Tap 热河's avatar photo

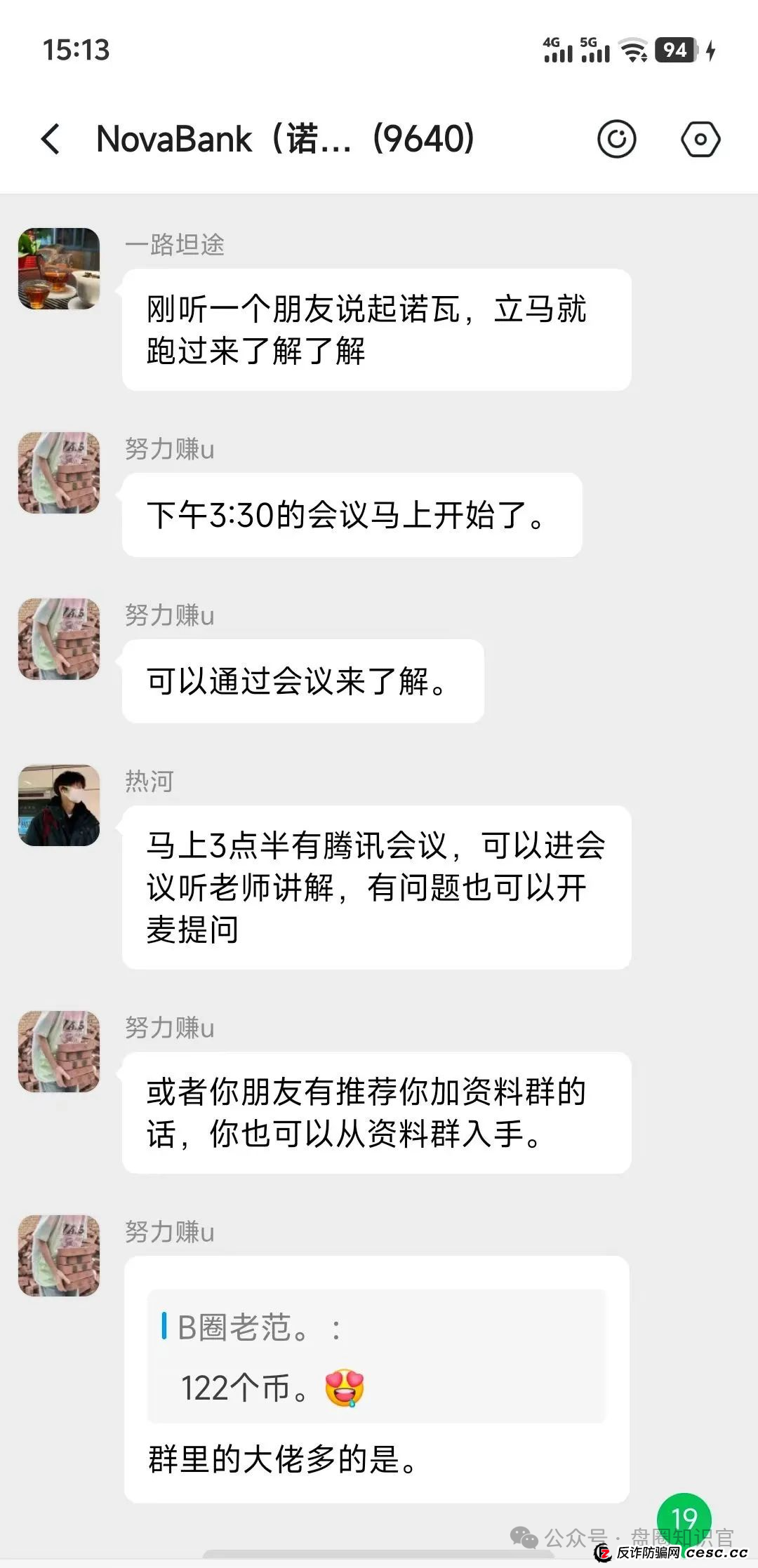coord(58,805)
